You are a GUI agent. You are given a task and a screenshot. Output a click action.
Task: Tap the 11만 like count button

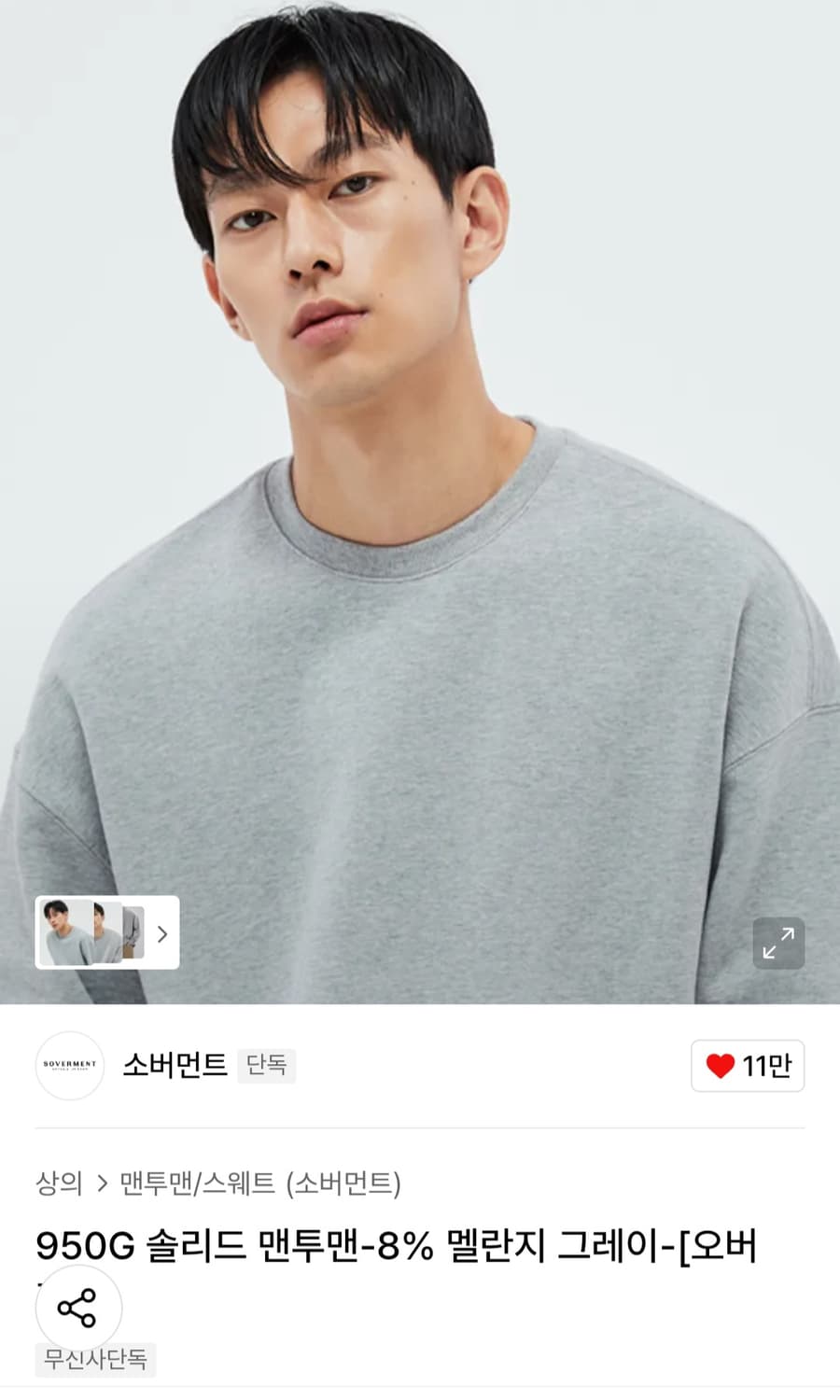[x=747, y=1067]
